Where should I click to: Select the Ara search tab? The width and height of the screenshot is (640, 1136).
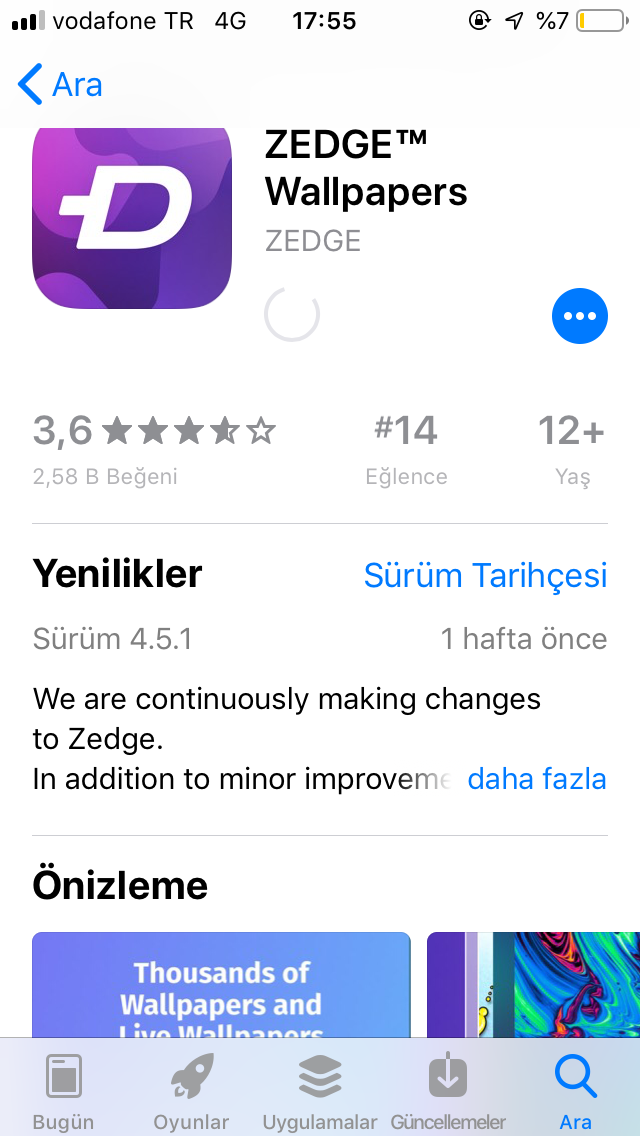pyautogui.click(x=575, y=1090)
